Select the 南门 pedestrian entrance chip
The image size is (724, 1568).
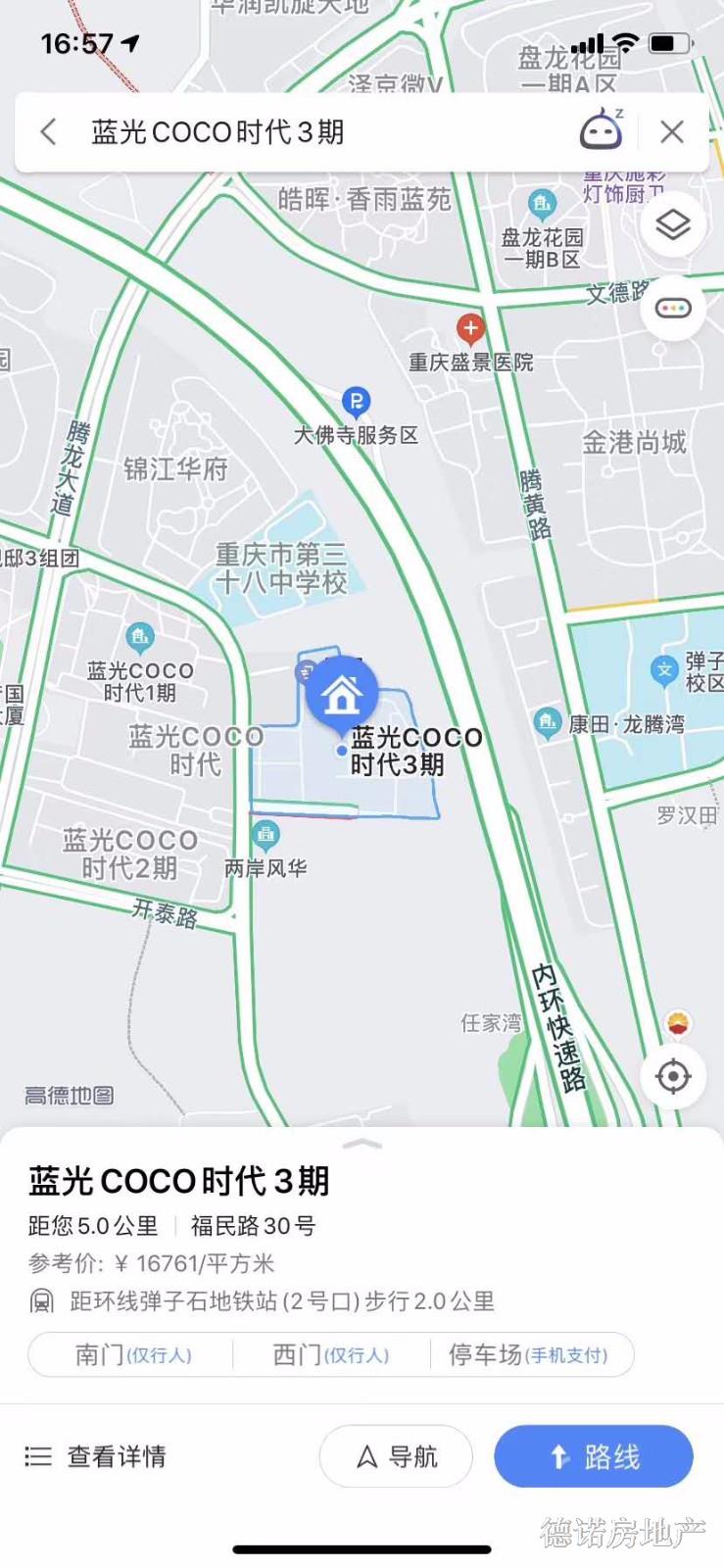tap(132, 1354)
